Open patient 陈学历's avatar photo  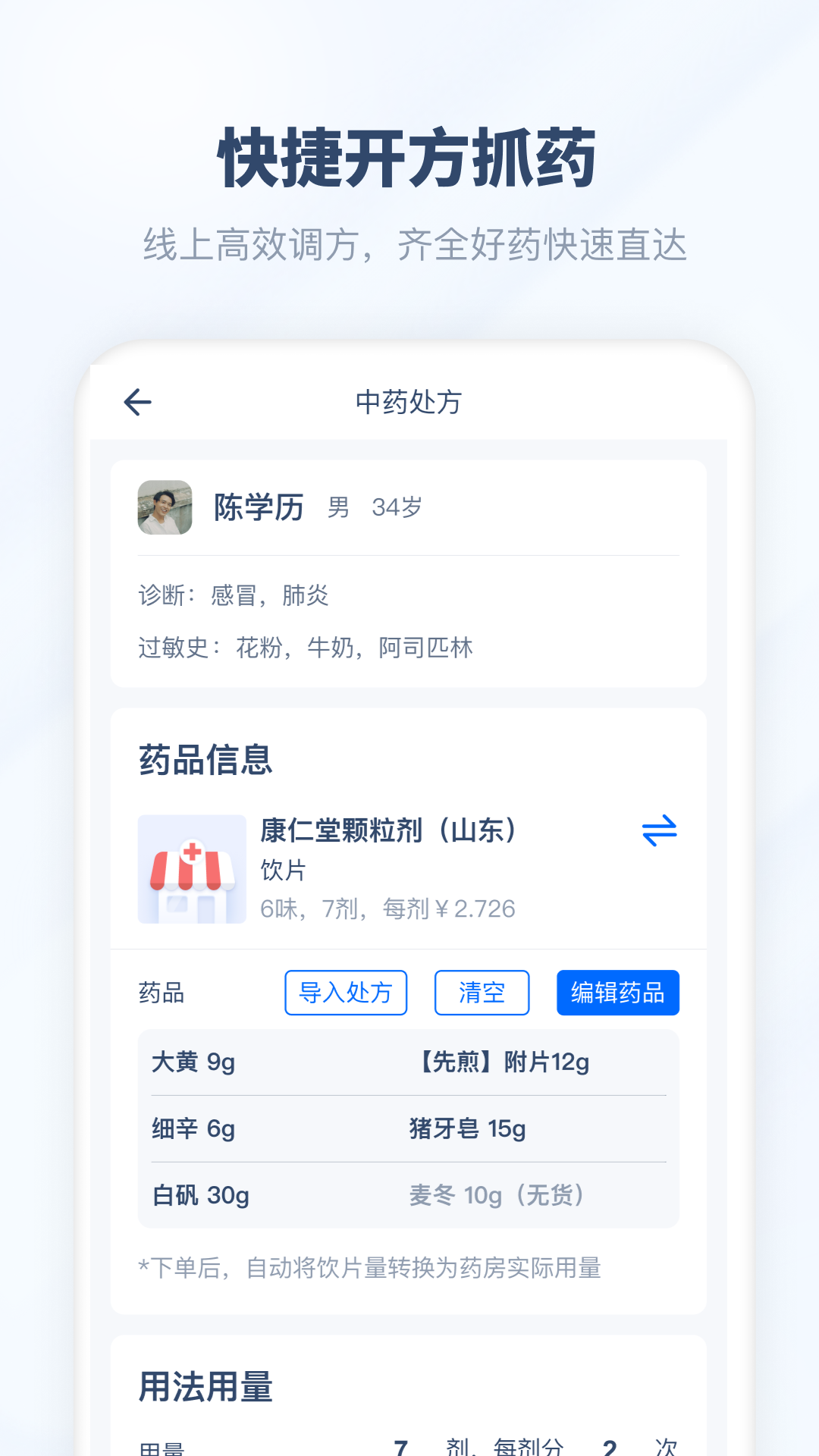coord(166,507)
